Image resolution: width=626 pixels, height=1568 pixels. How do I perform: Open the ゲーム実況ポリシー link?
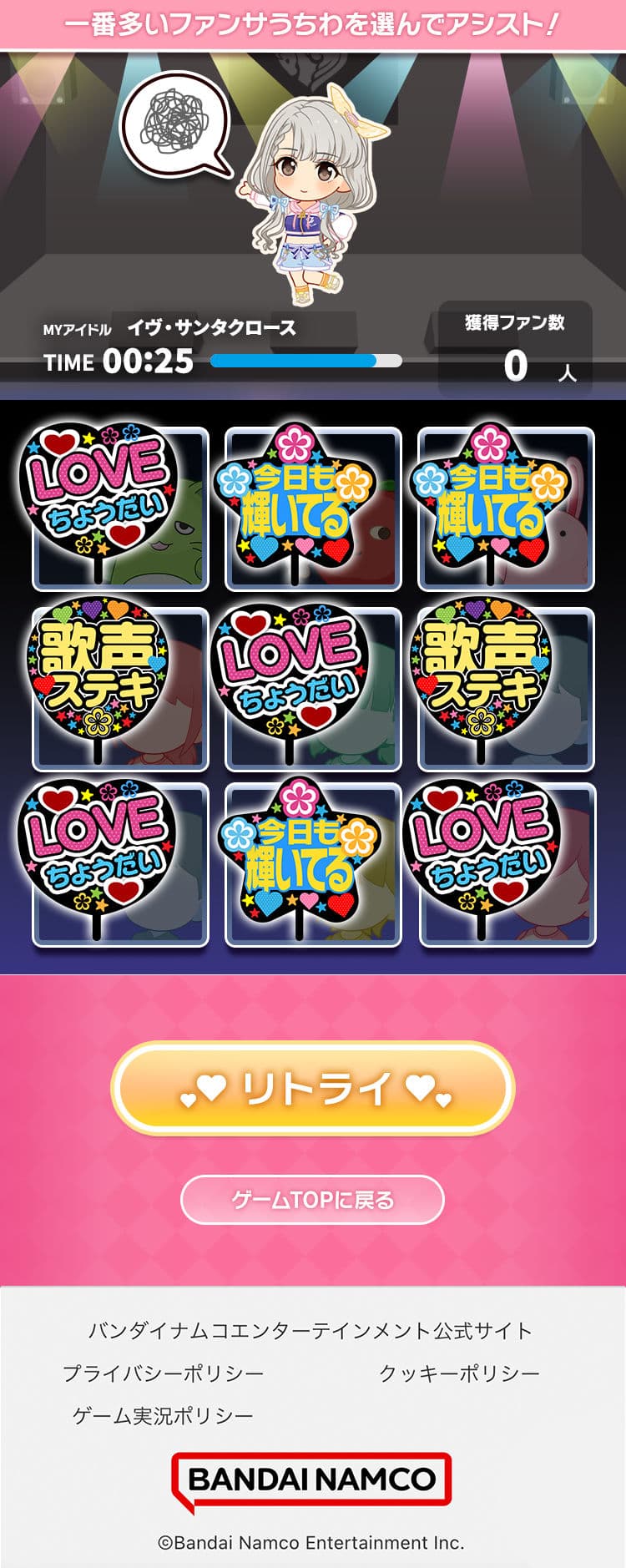163,1415
